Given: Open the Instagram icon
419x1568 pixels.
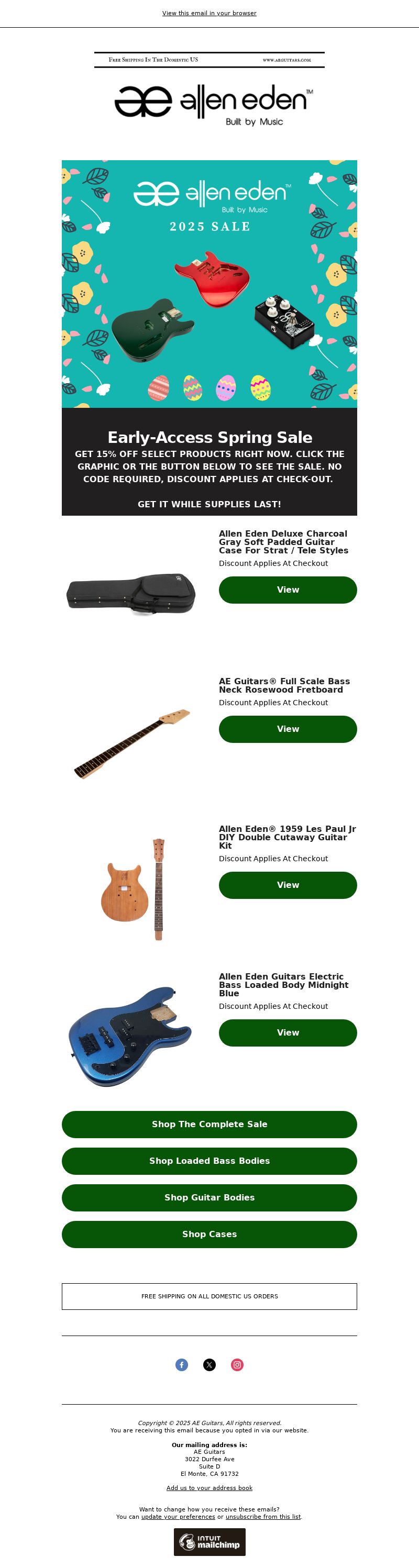Looking at the screenshot, I should tap(237, 1365).
